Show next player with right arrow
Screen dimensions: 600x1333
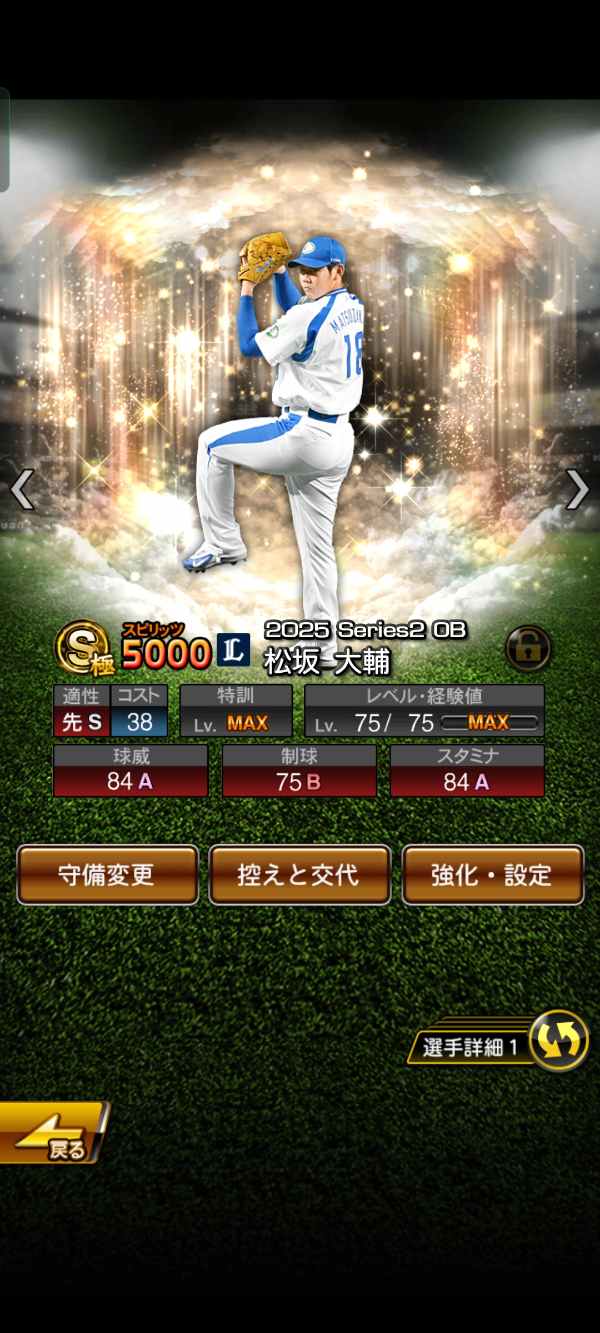(578, 490)
